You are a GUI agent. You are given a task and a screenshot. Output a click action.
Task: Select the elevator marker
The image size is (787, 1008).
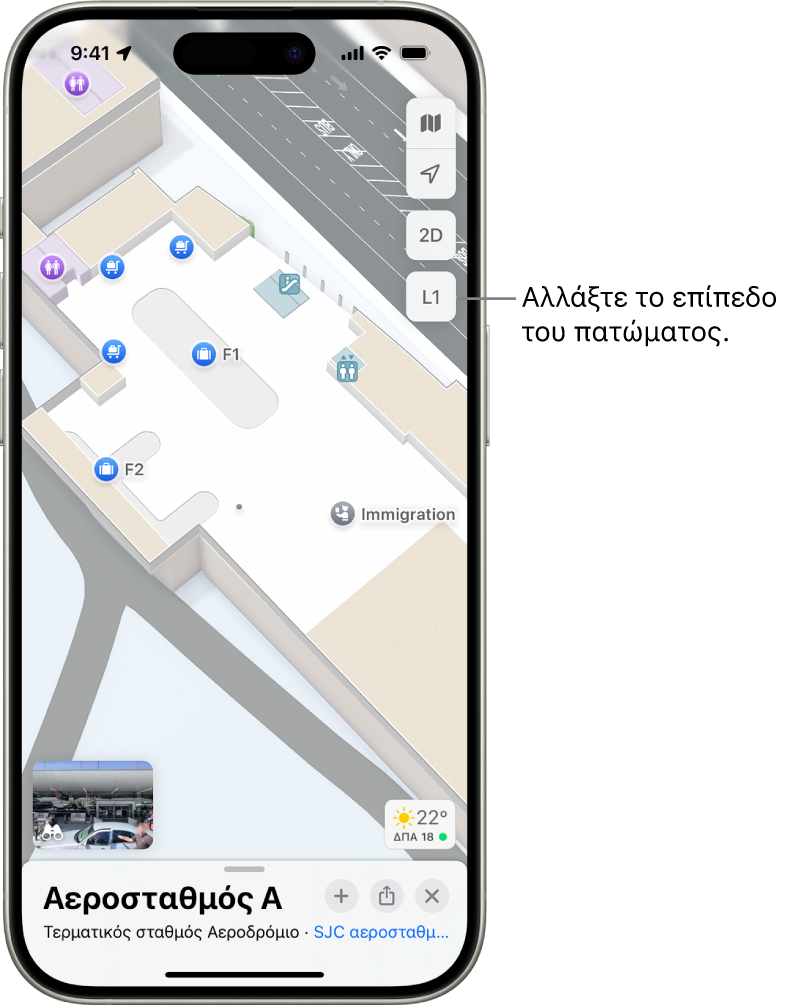point(347,369)
